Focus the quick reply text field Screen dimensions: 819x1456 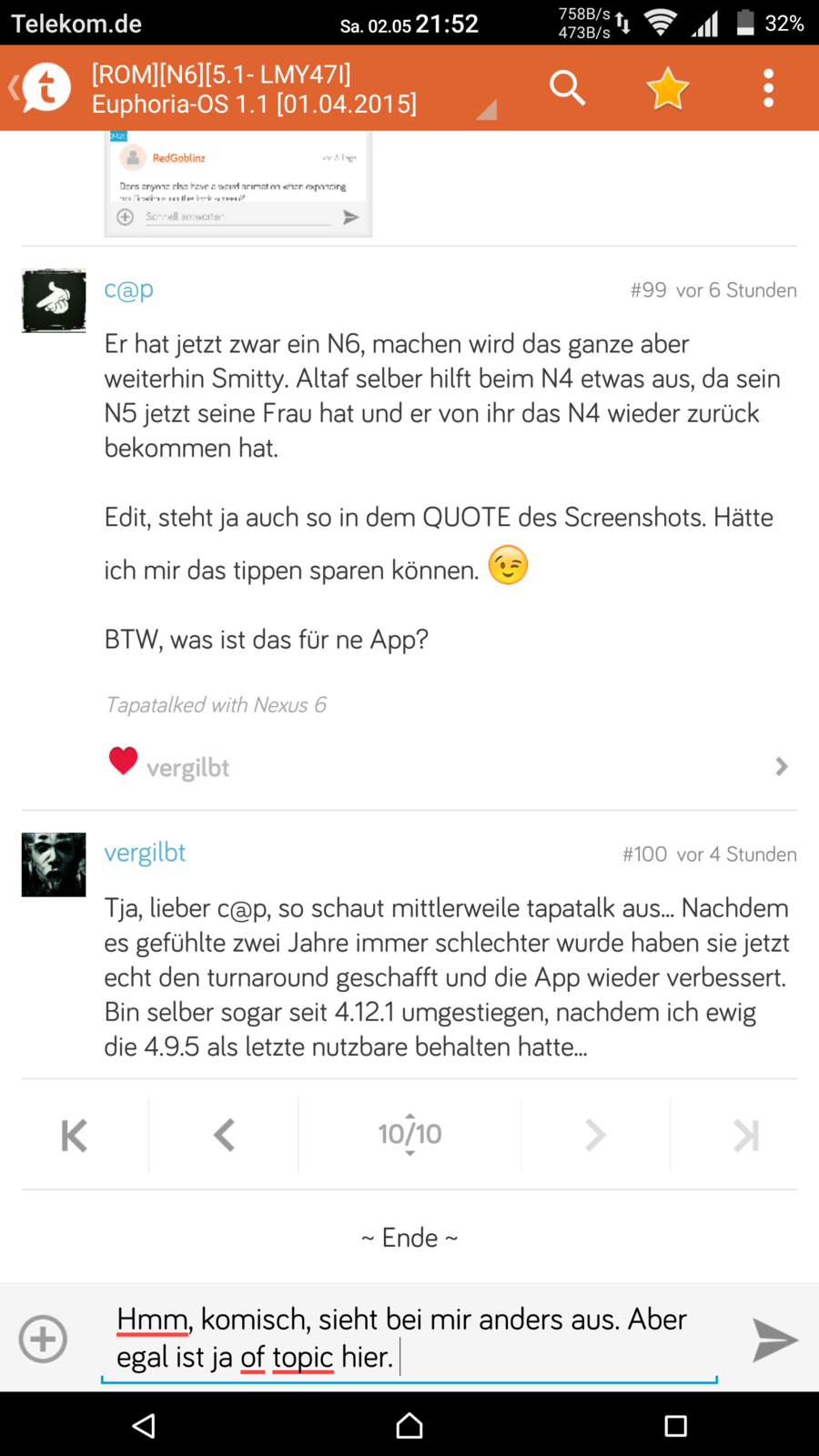(409, 1338)
